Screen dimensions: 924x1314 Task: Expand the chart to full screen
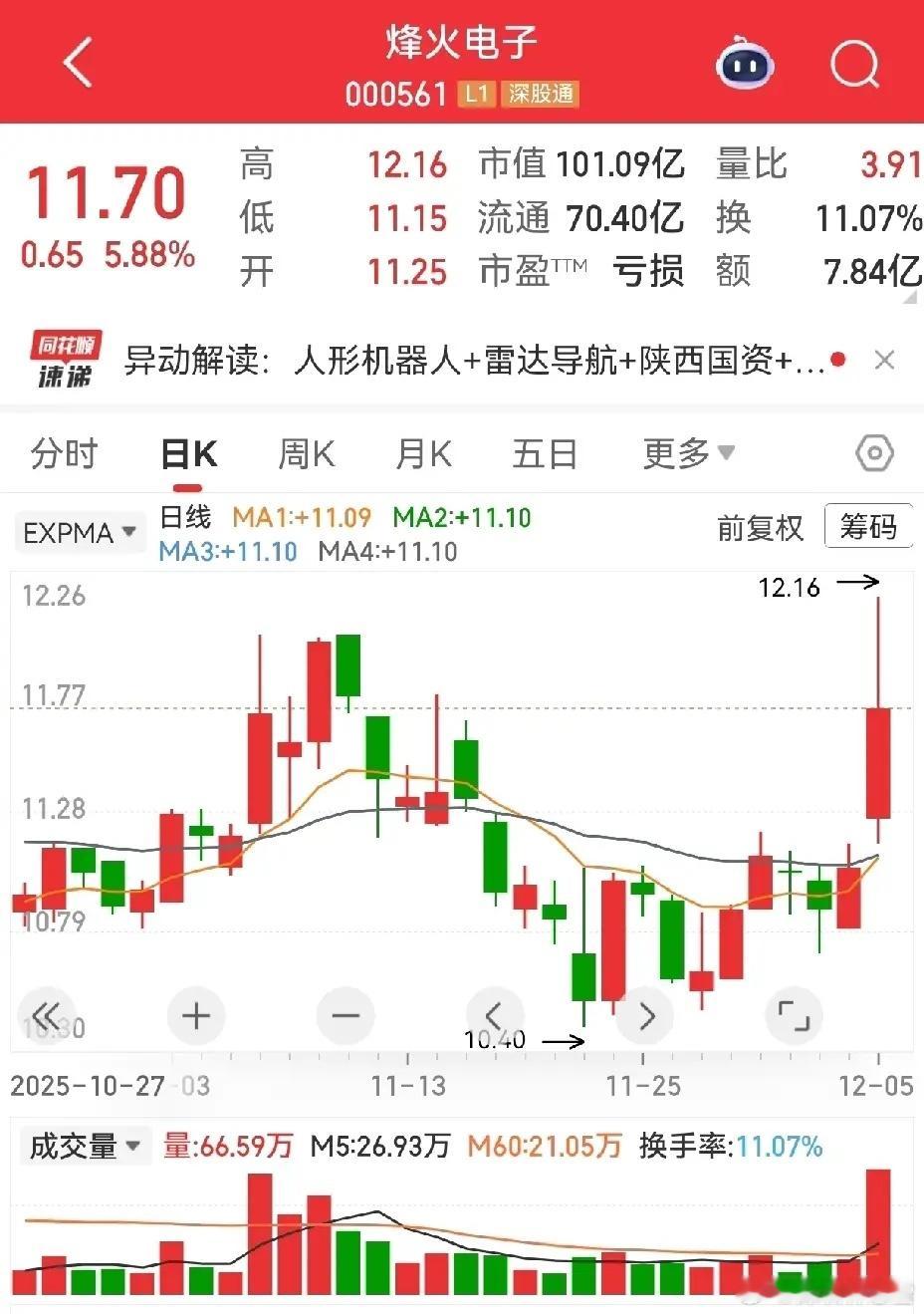794,1016
